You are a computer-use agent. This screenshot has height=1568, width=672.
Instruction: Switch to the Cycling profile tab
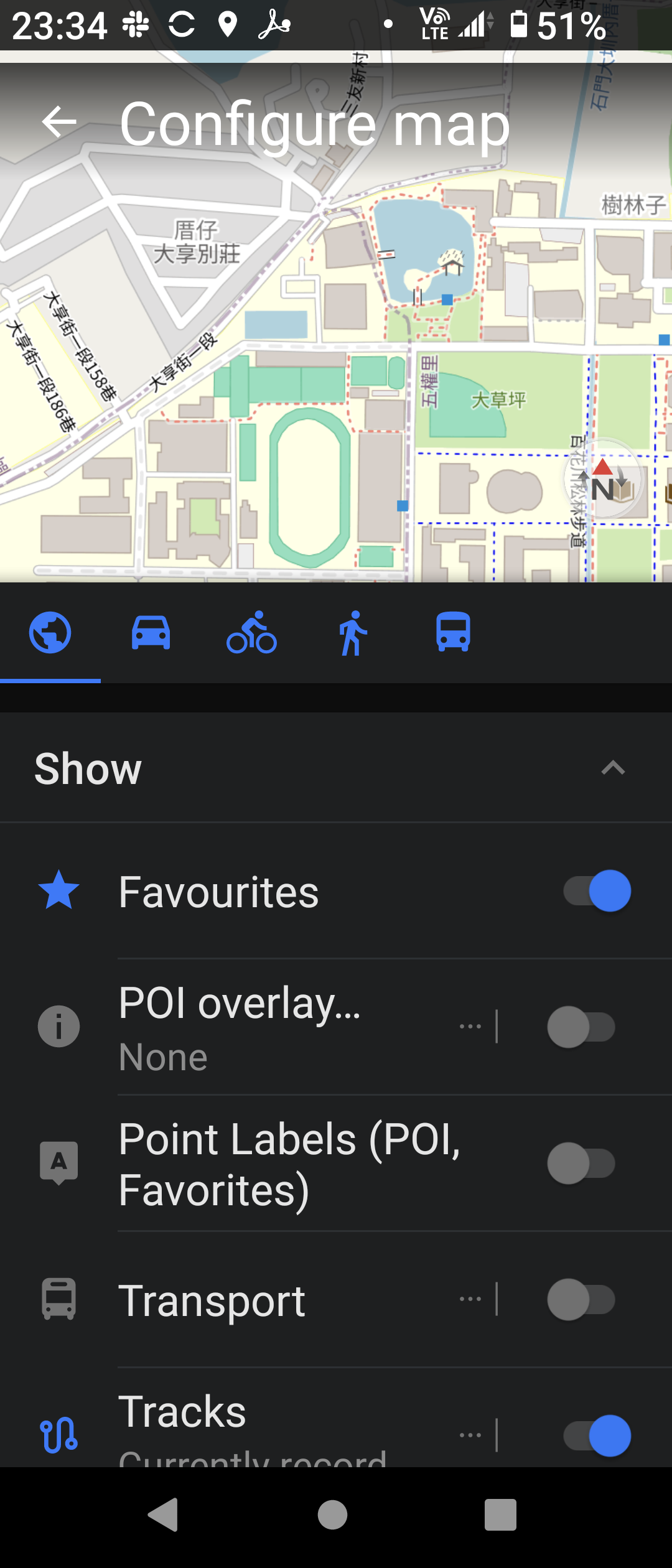(251, 633)
